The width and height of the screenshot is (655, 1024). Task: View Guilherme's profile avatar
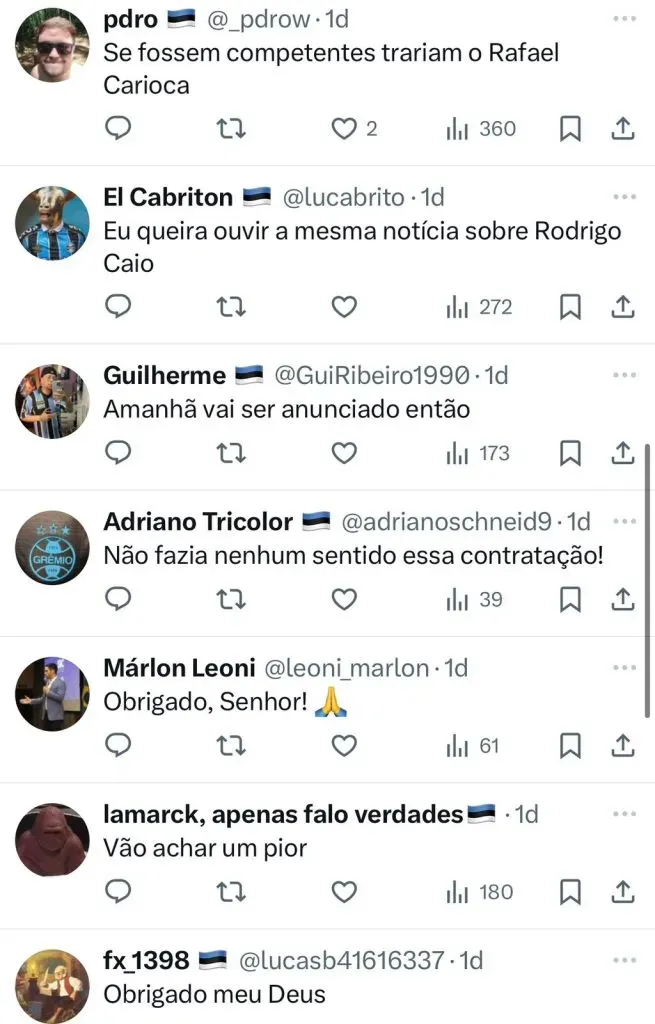point(53,400)
